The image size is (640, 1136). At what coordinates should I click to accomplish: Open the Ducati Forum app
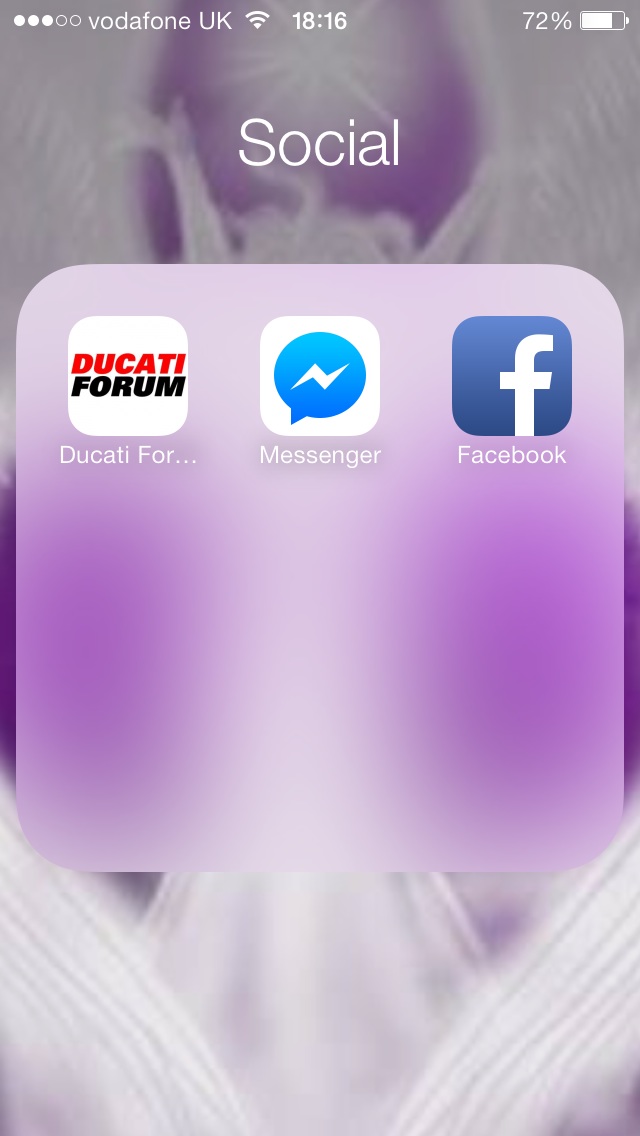(128, 376)
